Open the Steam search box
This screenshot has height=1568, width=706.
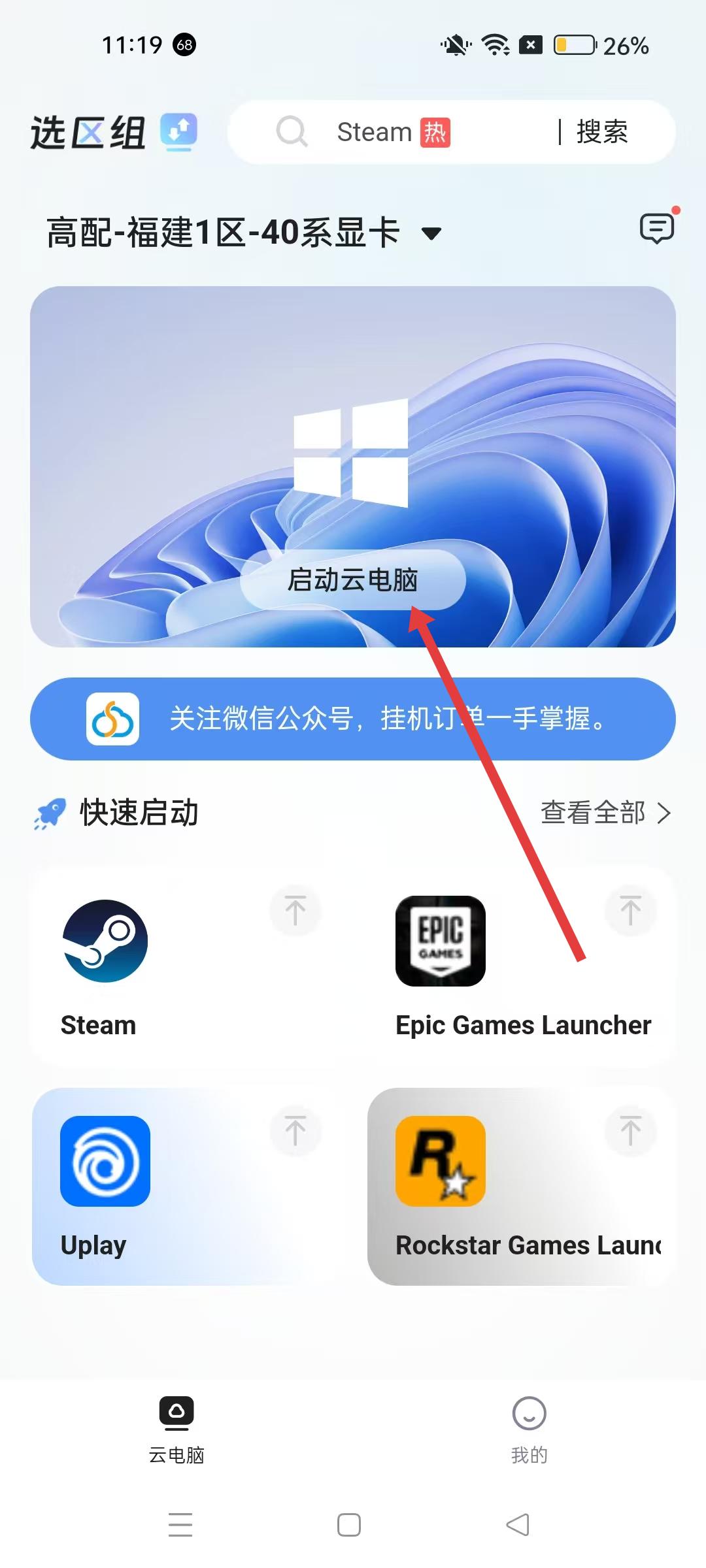pyautogui.click(x=392, y=133)
